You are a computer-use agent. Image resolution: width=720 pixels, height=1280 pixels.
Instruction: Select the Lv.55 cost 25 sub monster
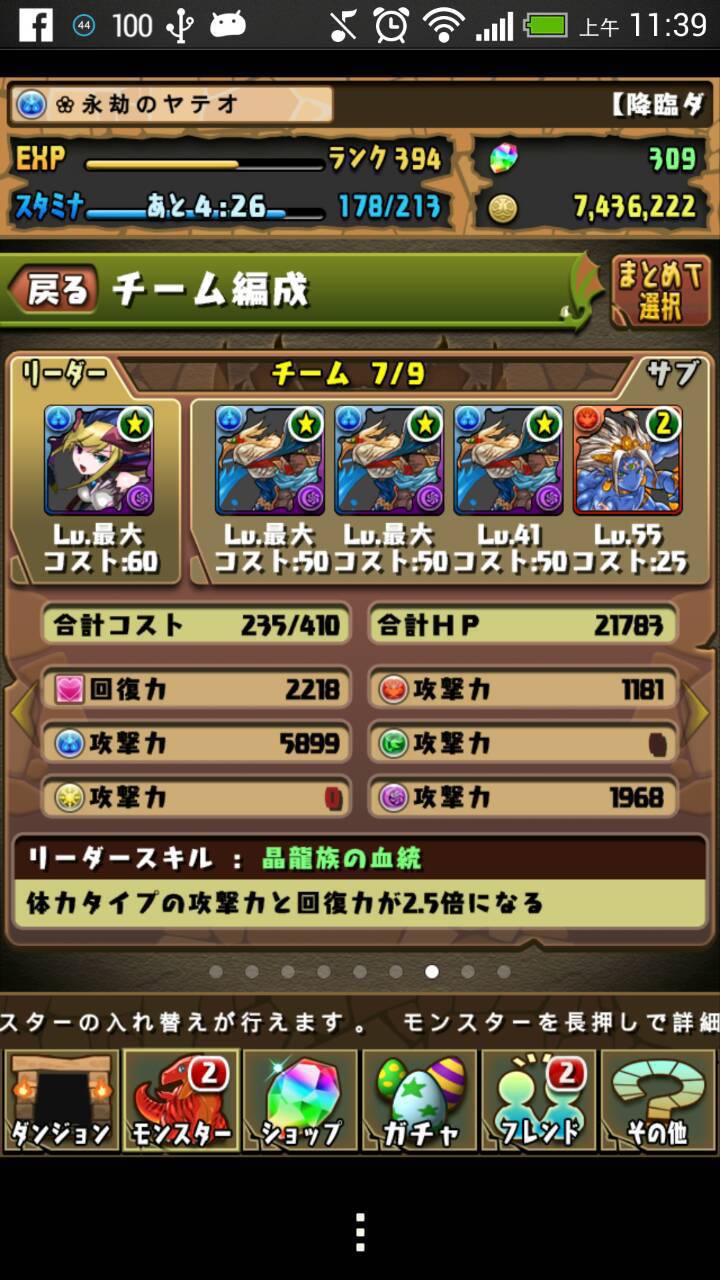click(x=627, y=460)
